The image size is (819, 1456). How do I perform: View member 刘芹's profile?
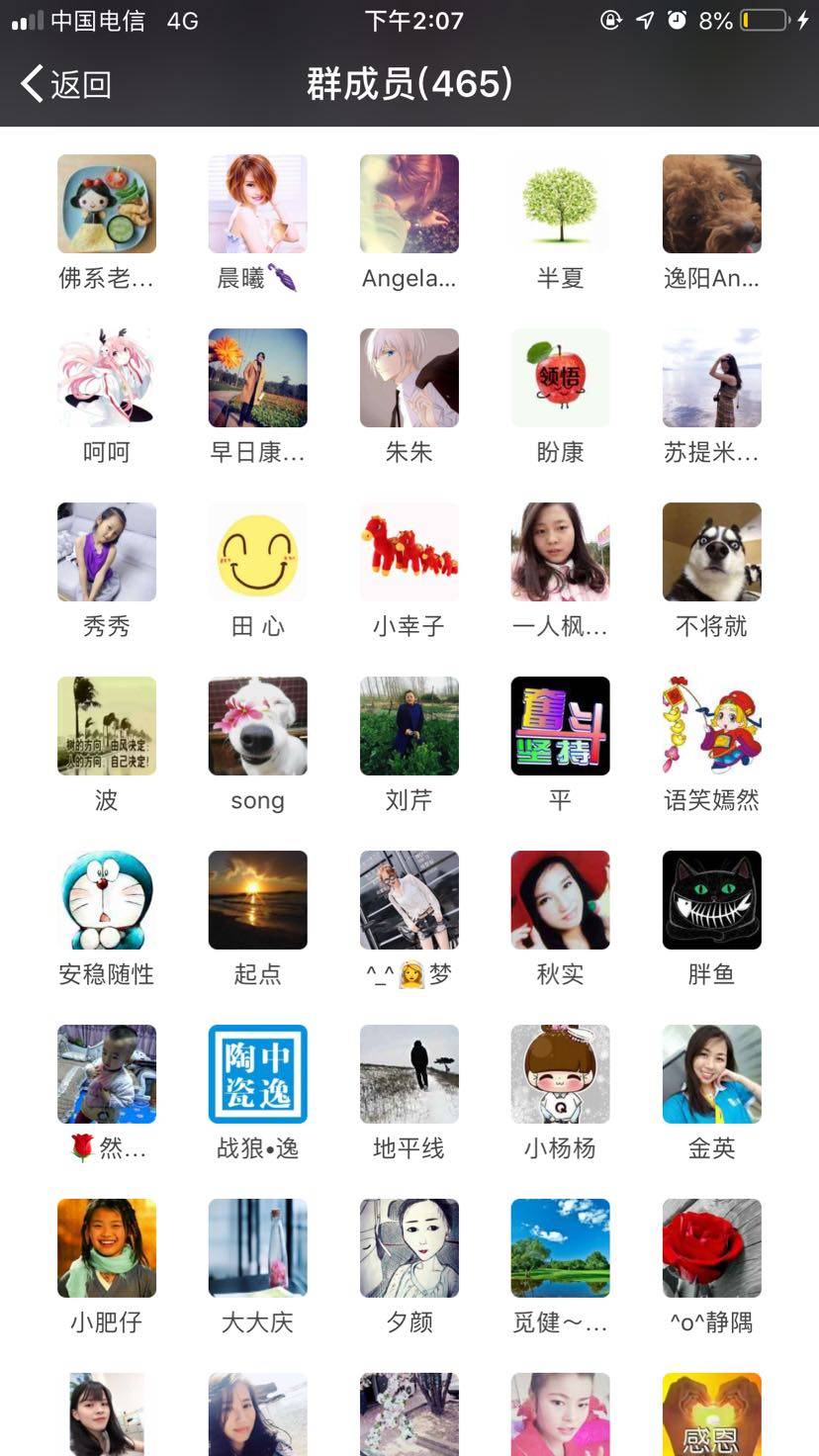(409, 726)
